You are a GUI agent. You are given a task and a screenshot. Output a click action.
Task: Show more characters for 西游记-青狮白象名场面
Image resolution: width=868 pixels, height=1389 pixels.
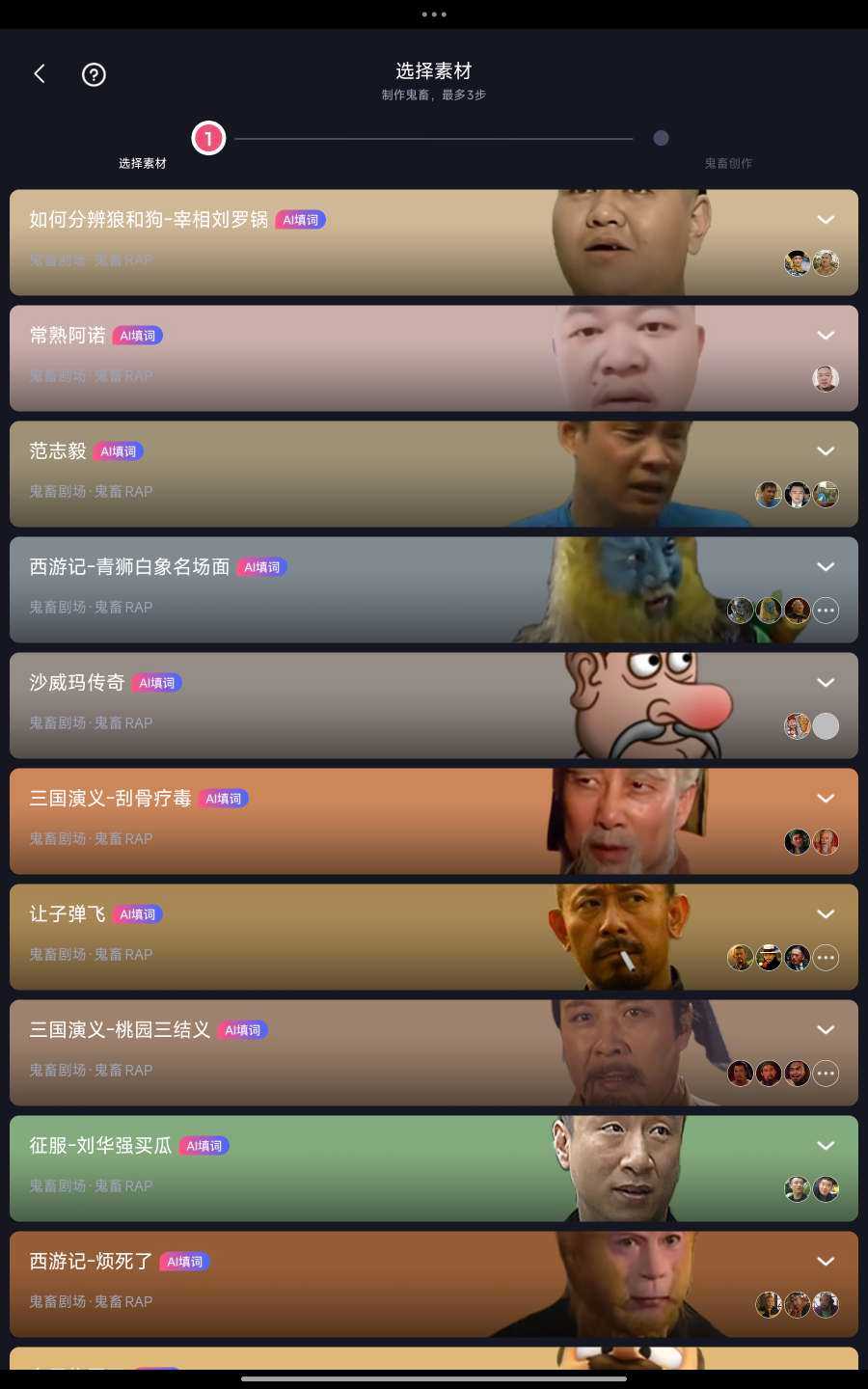[826, 611]
